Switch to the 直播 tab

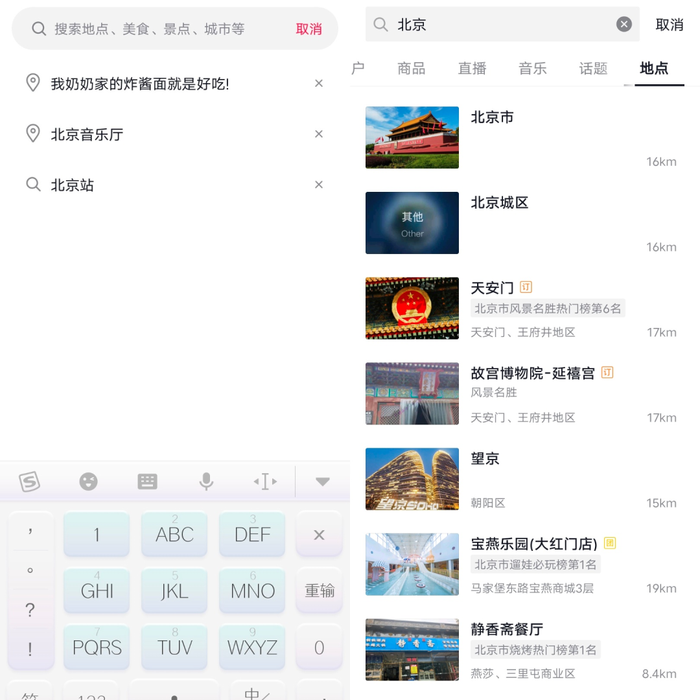tap(472, 68)
